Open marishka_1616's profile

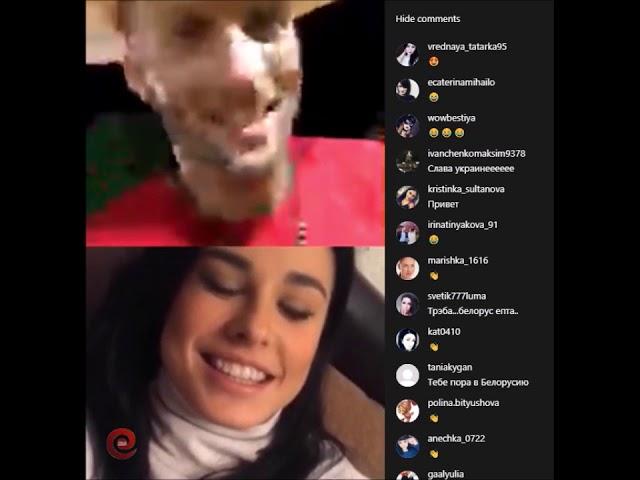pos(408,268)
